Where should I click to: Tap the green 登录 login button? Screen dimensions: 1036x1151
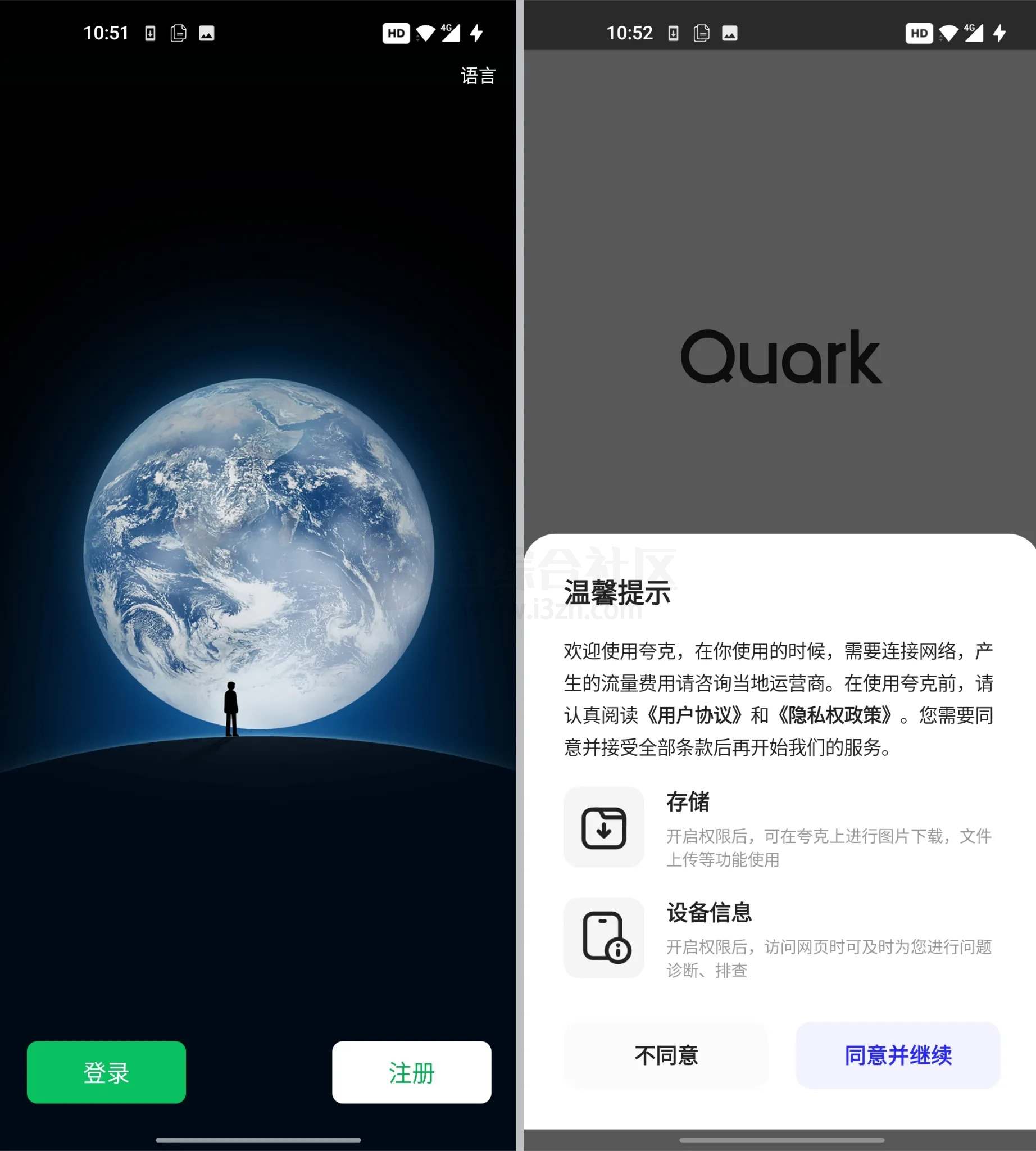coord(106,1072)
